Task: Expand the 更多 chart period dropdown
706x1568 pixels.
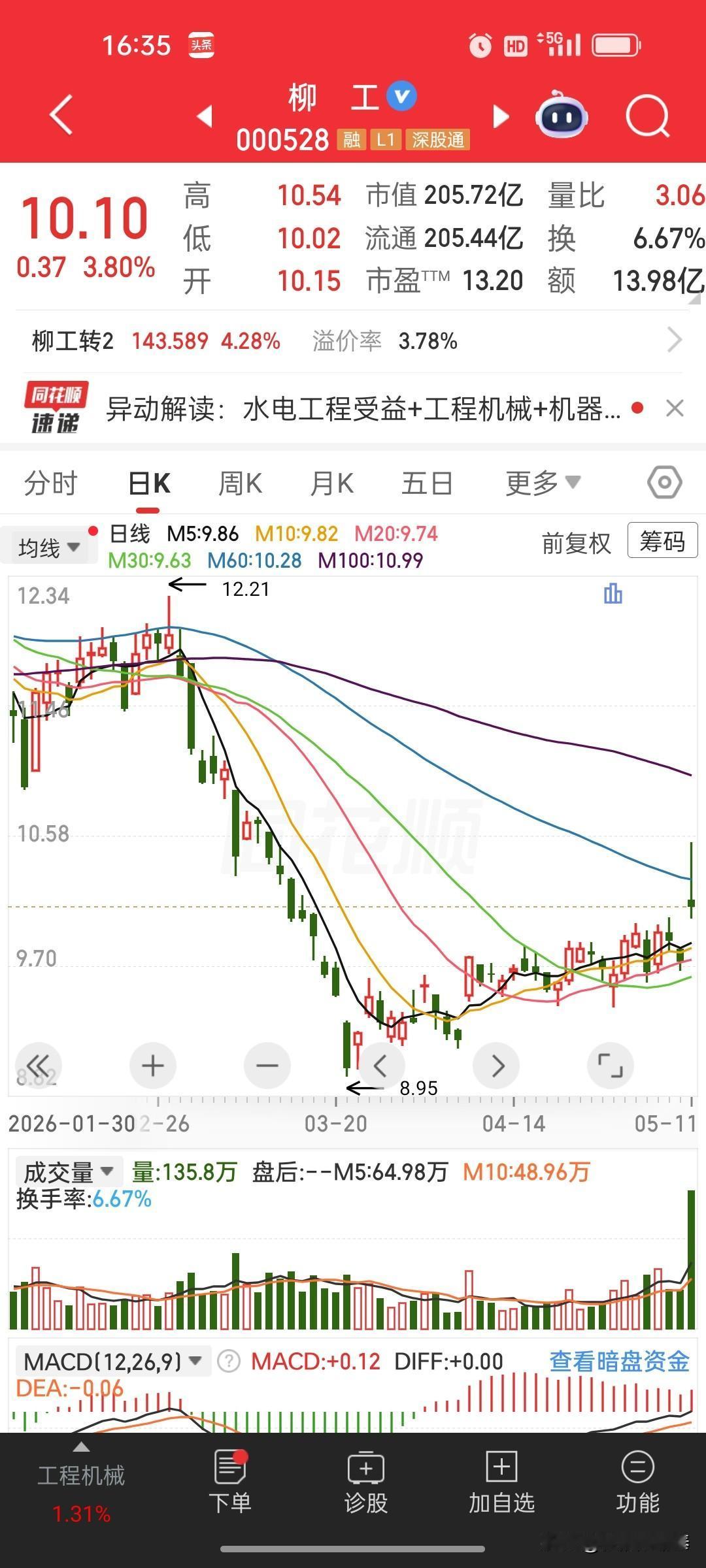Action: [x=543, y=483]
